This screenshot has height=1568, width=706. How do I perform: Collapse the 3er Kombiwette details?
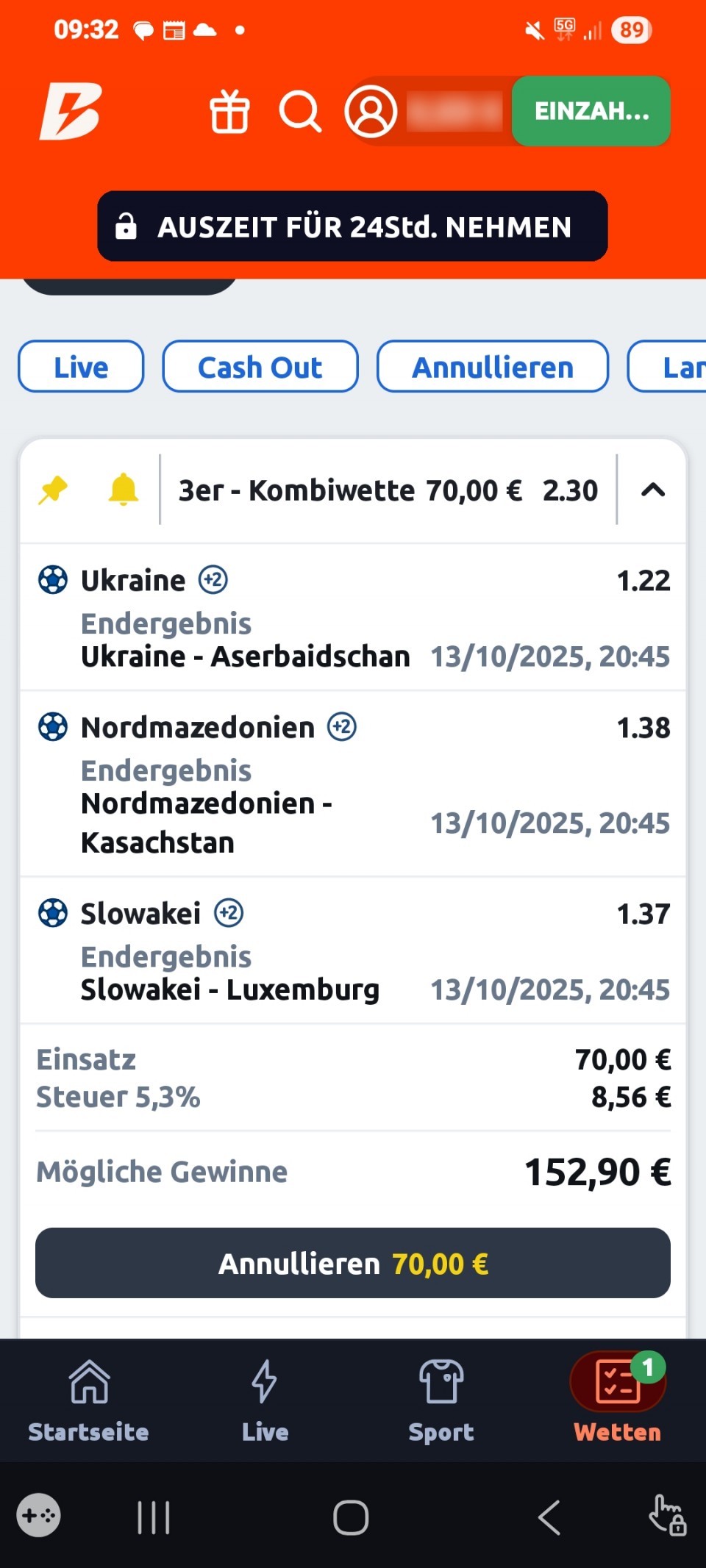point(652,490)
